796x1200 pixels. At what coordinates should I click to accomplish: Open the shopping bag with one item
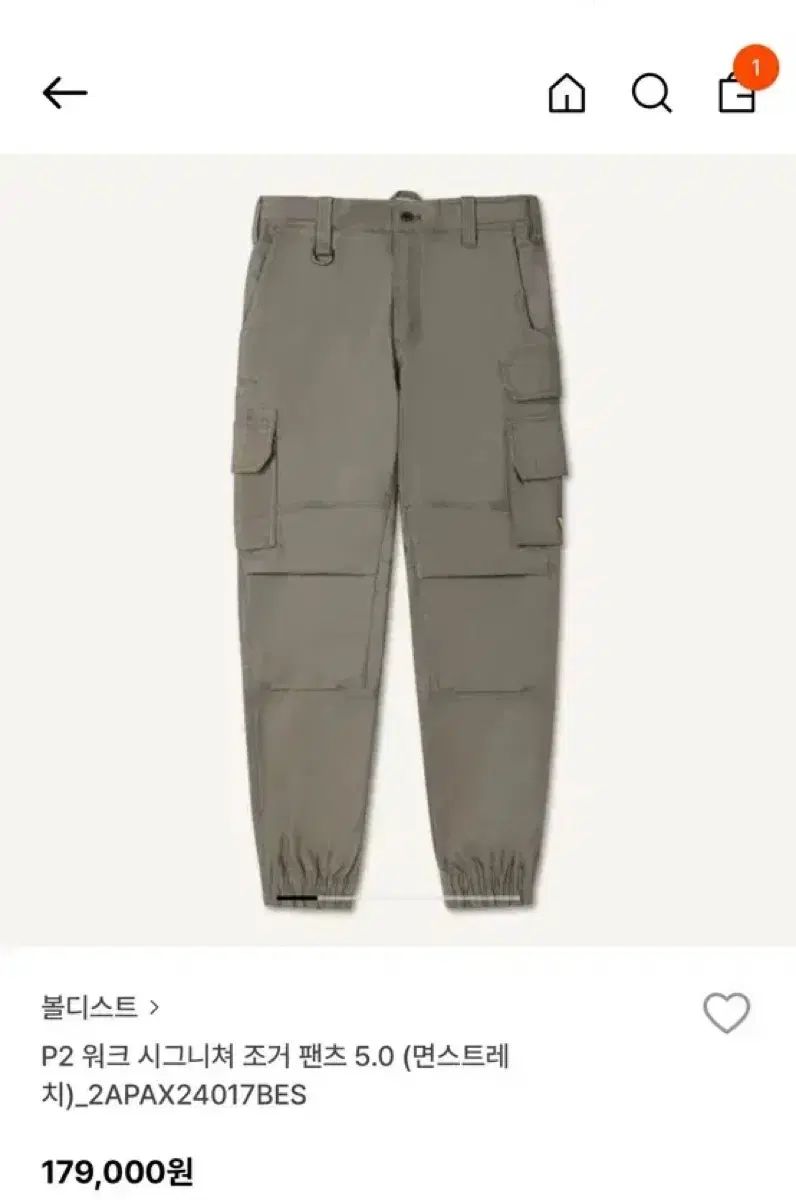738,92
